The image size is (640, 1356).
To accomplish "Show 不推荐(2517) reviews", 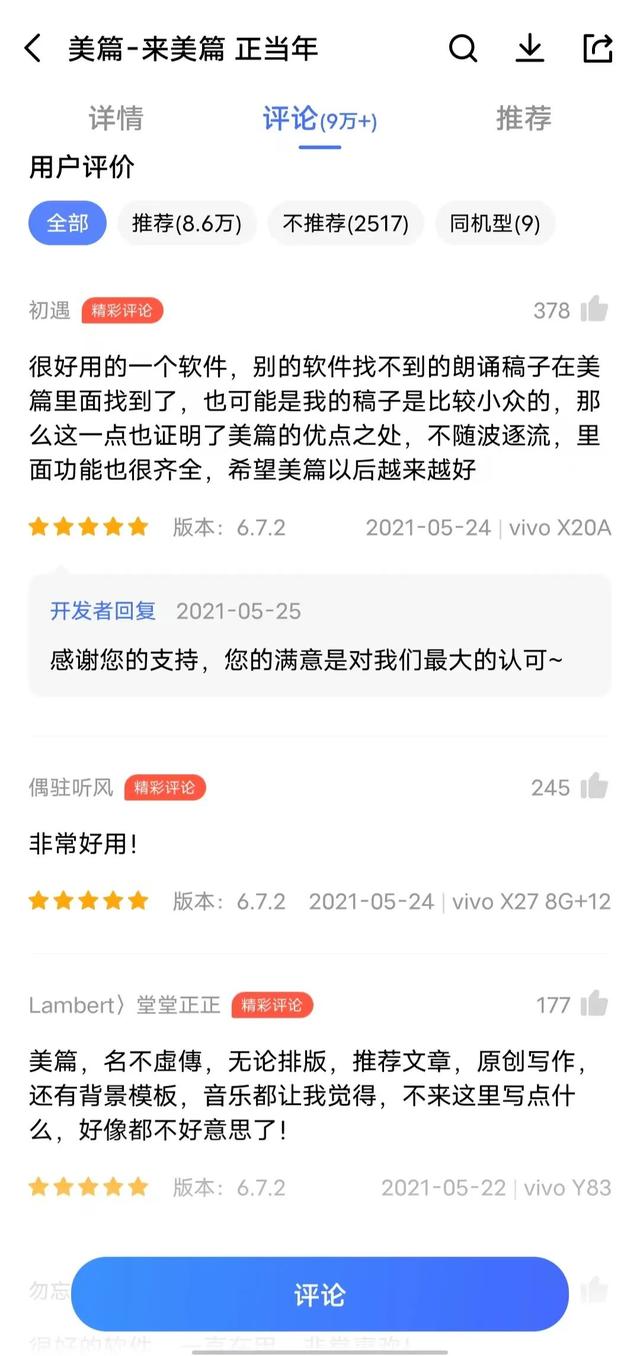I will (346, 223).
